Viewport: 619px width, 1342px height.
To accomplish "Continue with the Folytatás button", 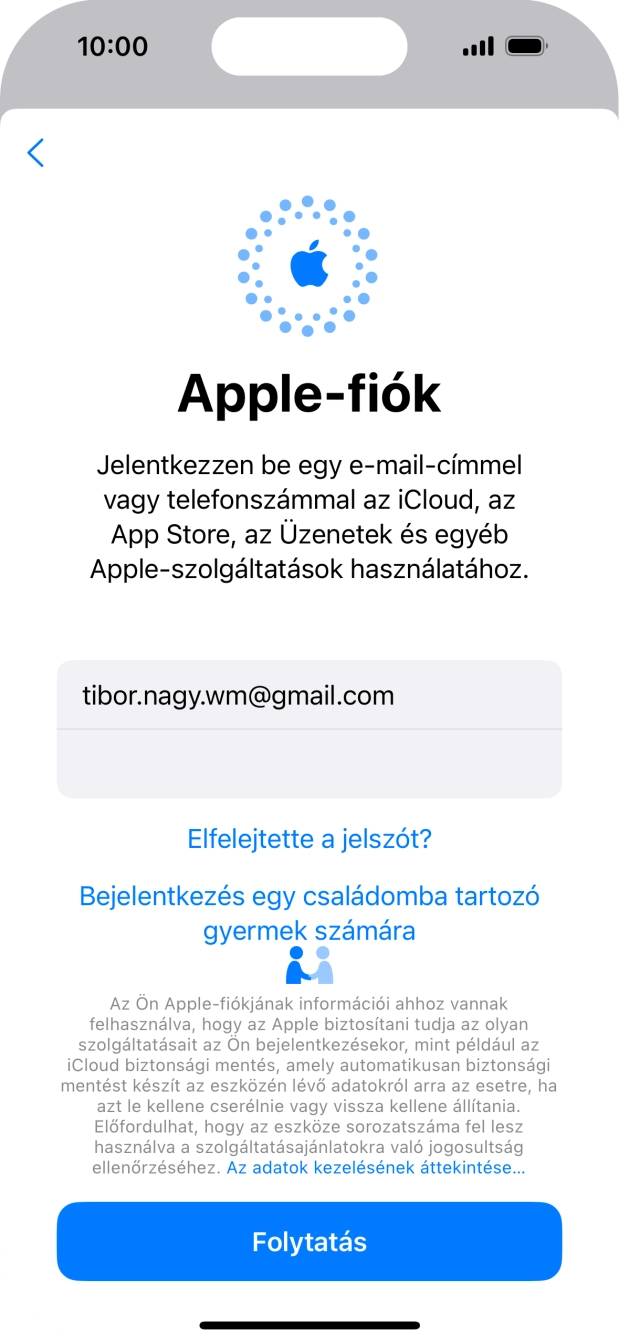I will point(309,1242).
